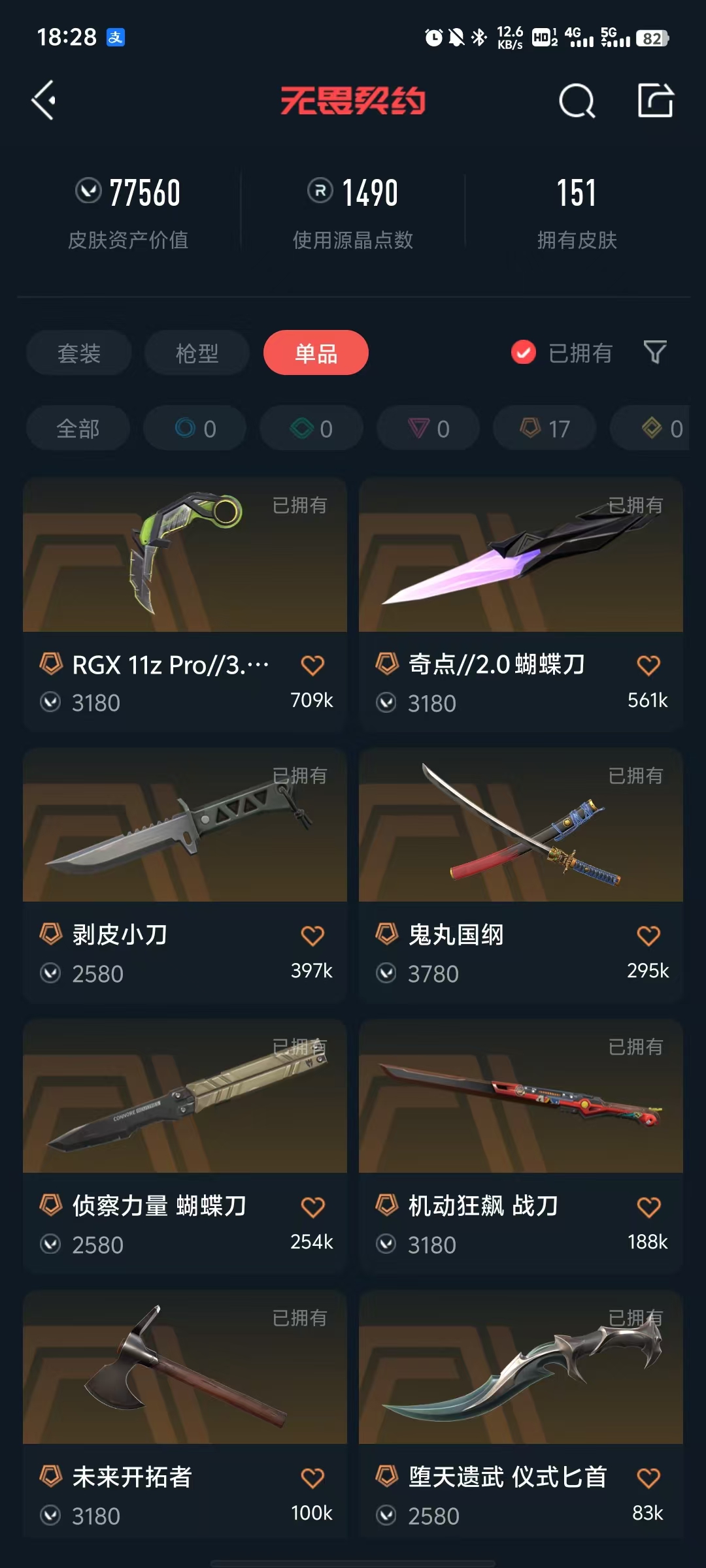Screen dimensions: 706x1568
Task: Switch to the 套装 tab
Action: [78, 353]
